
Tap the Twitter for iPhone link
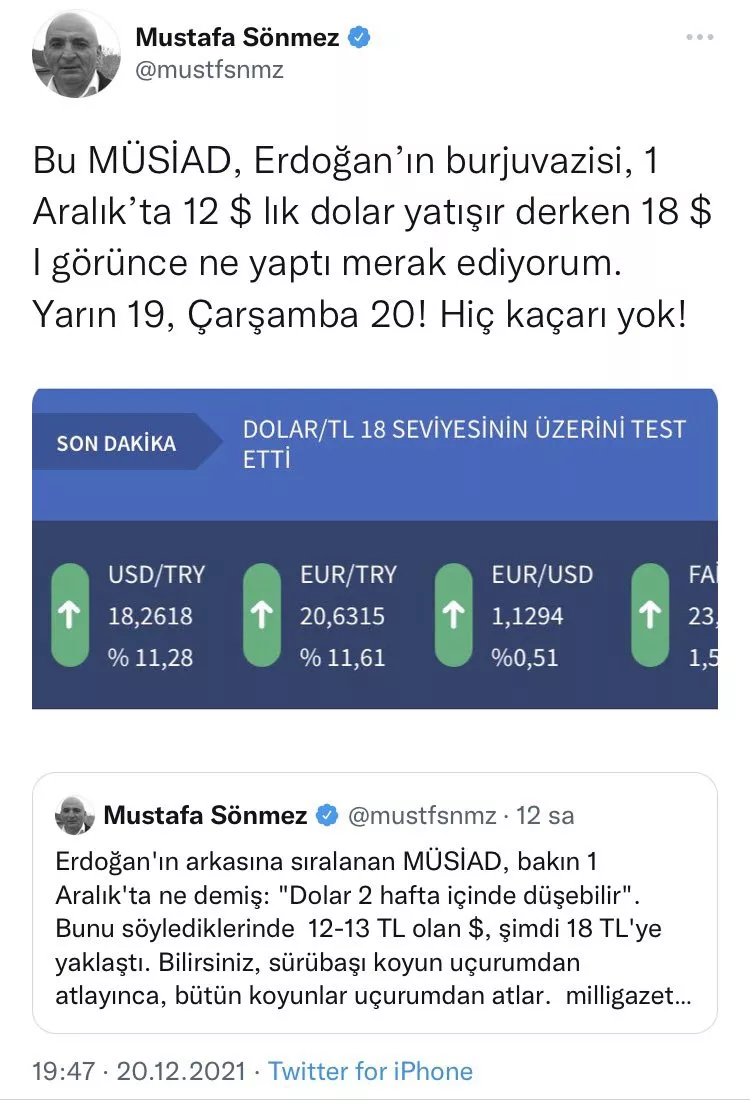[371, 1071]
